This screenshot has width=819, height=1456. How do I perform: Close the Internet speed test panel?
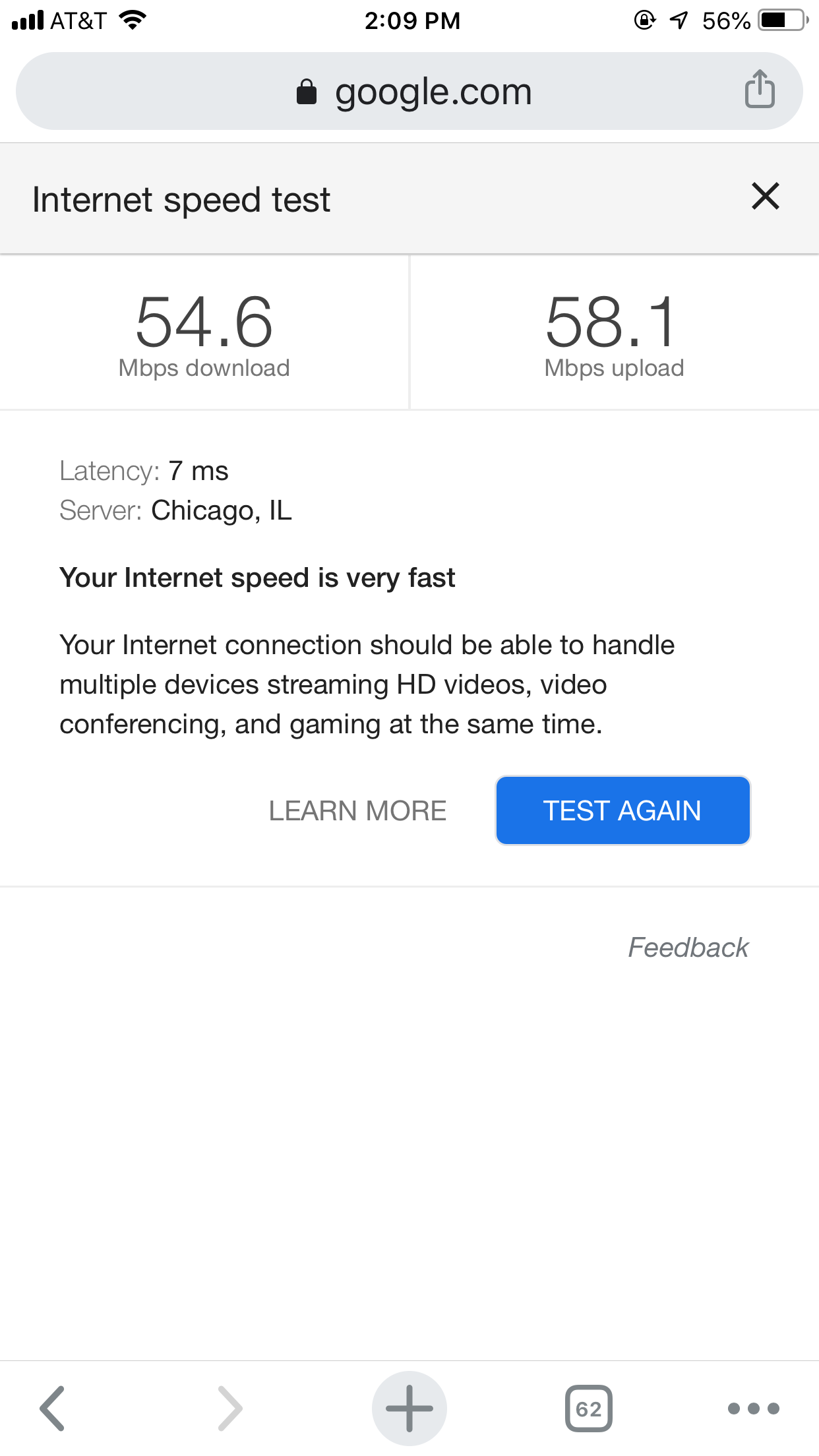[765, 197]
